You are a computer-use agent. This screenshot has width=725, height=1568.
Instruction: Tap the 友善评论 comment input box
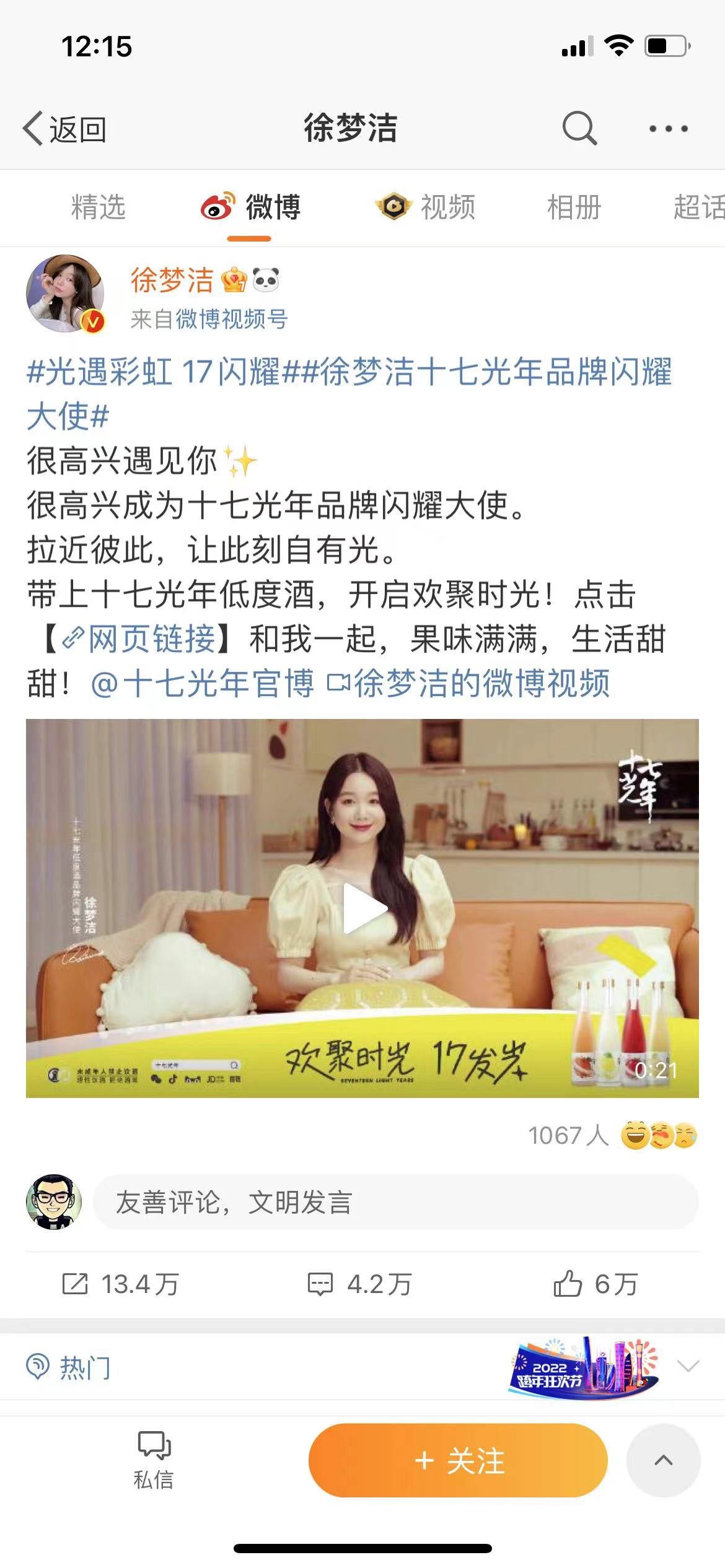[395, 1202]
